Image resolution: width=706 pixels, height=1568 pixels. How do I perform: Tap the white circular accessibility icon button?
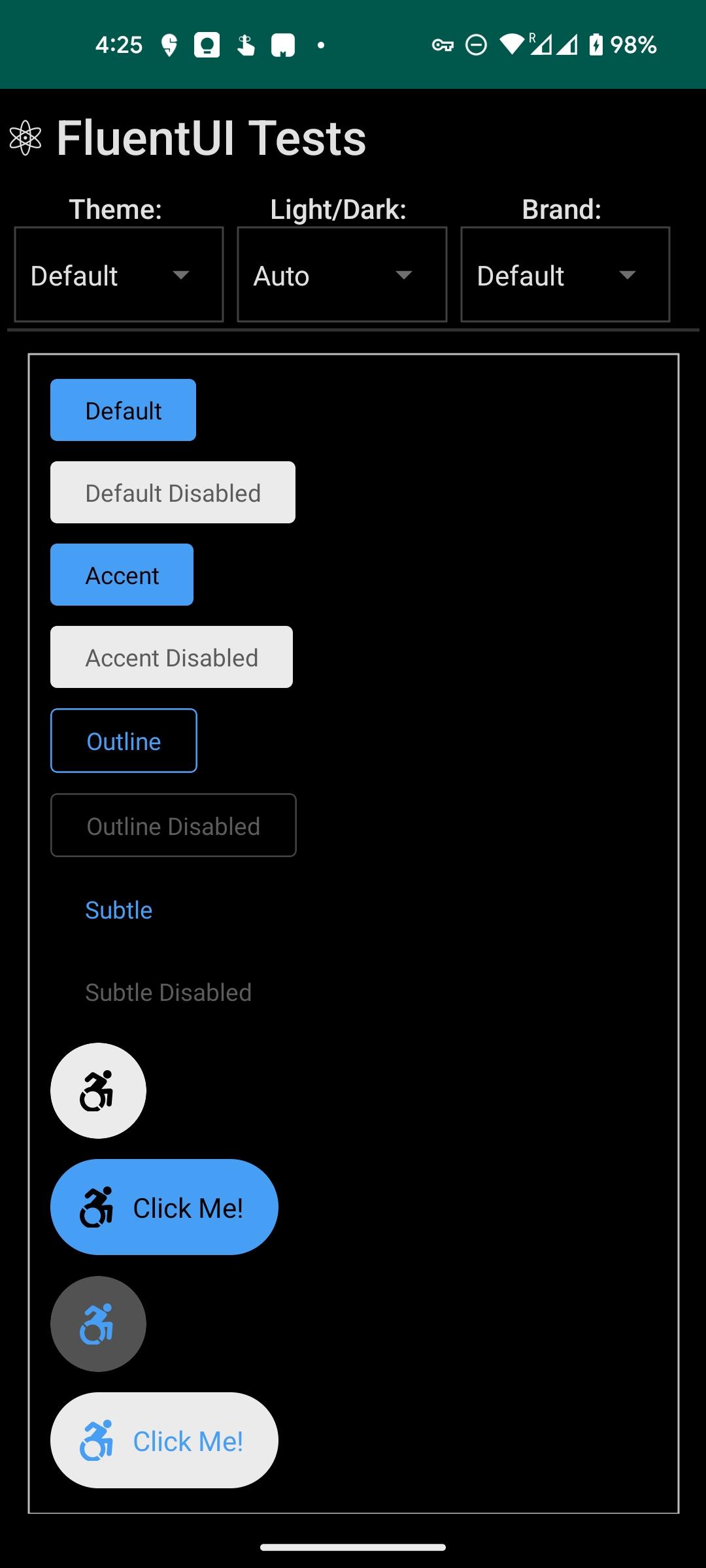[98, 1090]
